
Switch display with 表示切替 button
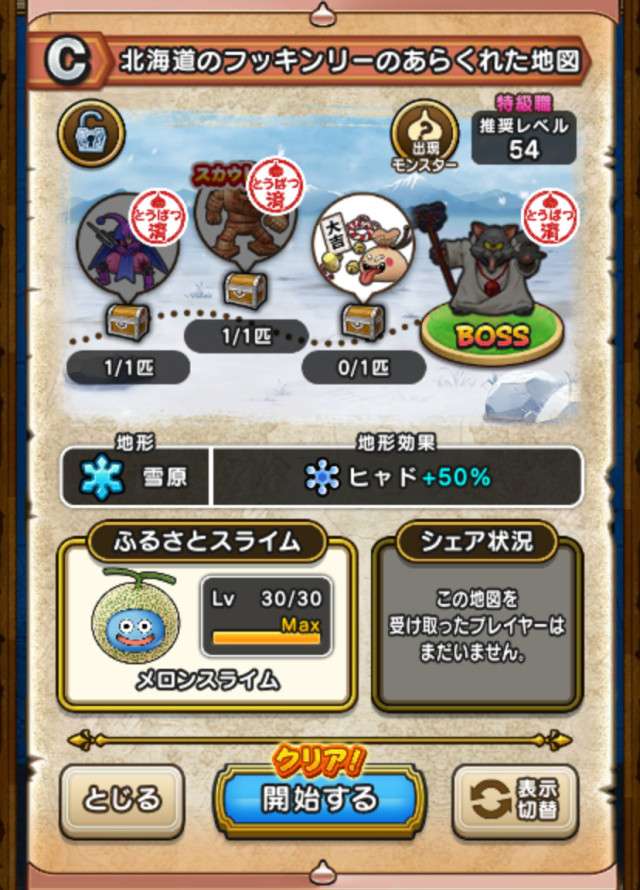[x=515, y=800]
